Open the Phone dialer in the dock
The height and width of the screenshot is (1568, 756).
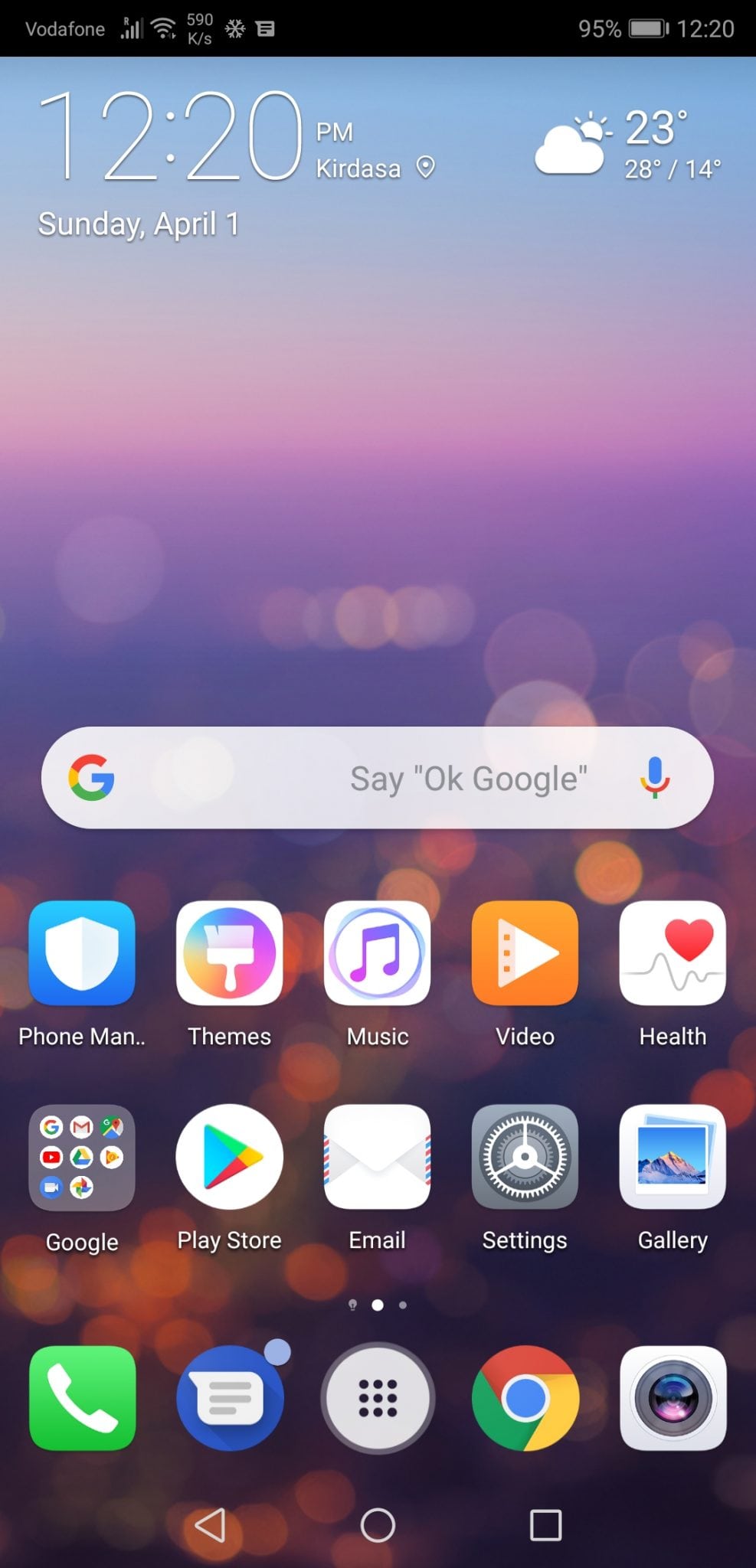82,1398
